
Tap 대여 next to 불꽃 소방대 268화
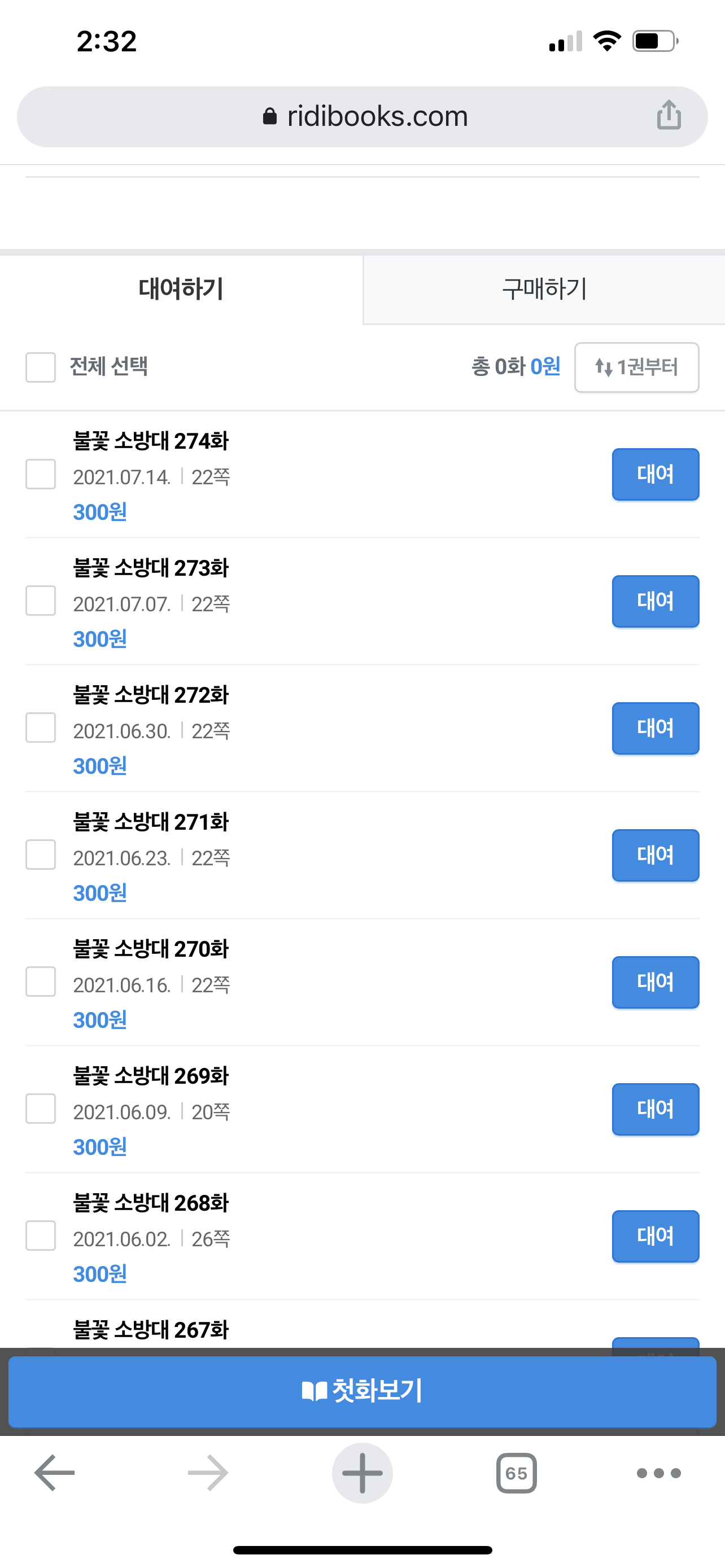(655, 1236)
